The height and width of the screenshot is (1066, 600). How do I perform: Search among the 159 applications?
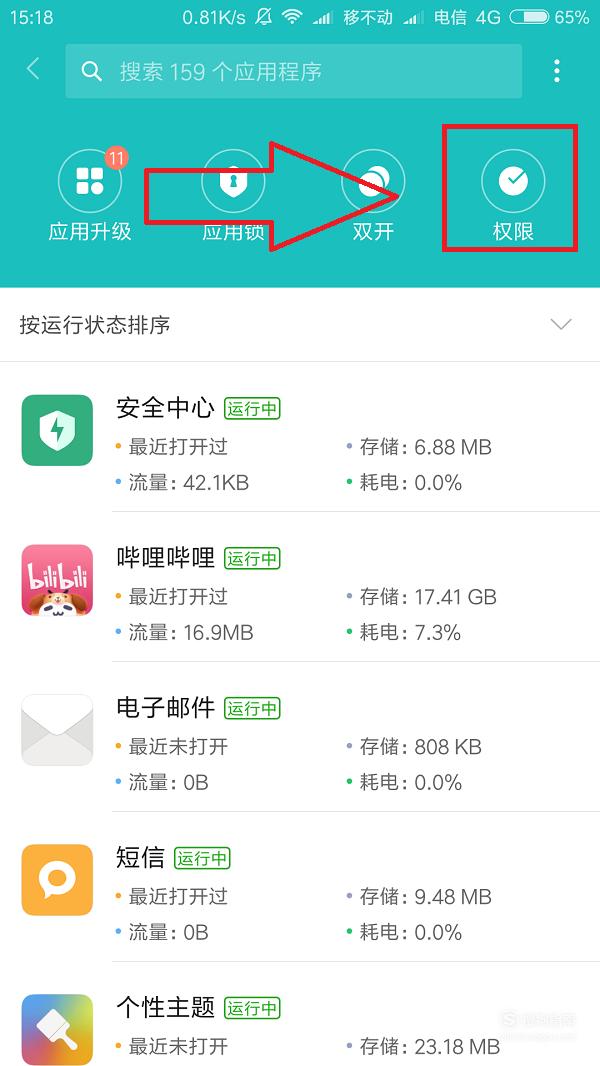pyautogui.click(x=294, y=71)
